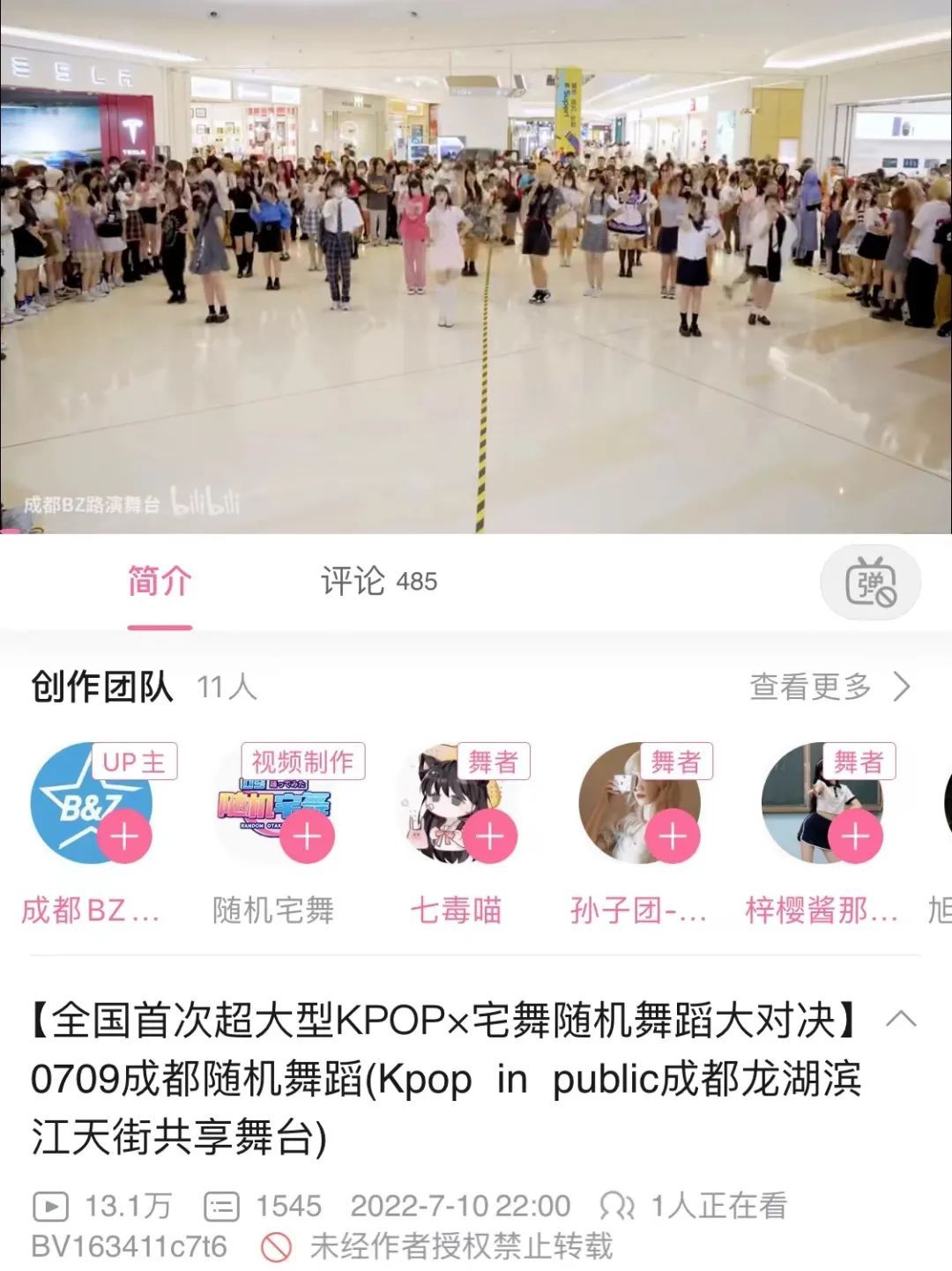This screenshot has width=952, height=1271.
Task: Switch to the 简介 tab
Action: pos(160,582)
